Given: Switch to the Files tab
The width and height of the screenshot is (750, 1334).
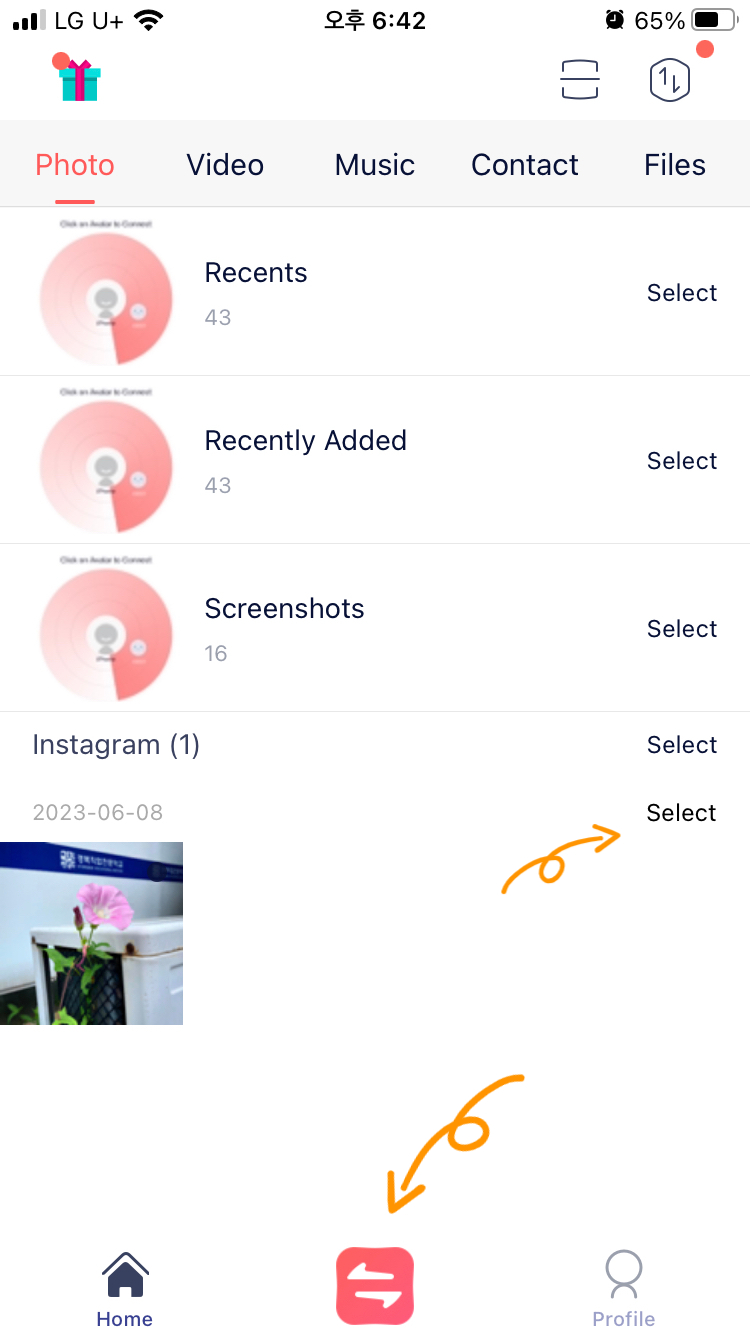Looking at the screenshot, I should point(675,165).
